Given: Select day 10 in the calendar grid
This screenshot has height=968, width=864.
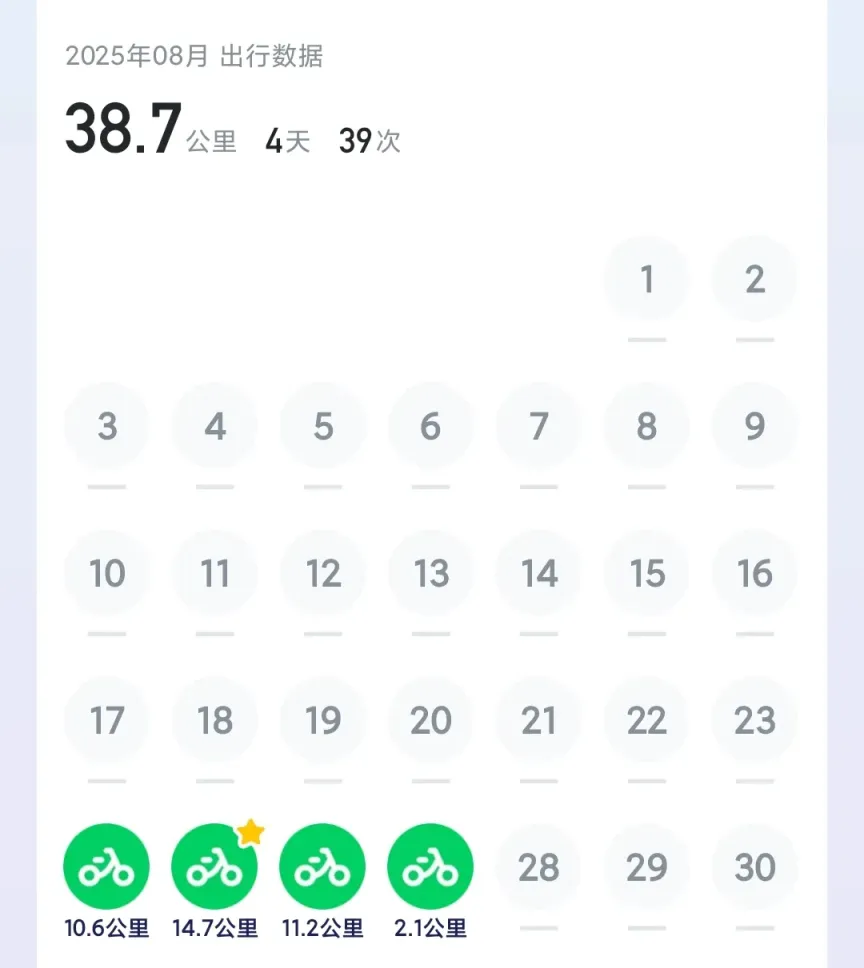Looking at the screenshot, I should [107, 574].
